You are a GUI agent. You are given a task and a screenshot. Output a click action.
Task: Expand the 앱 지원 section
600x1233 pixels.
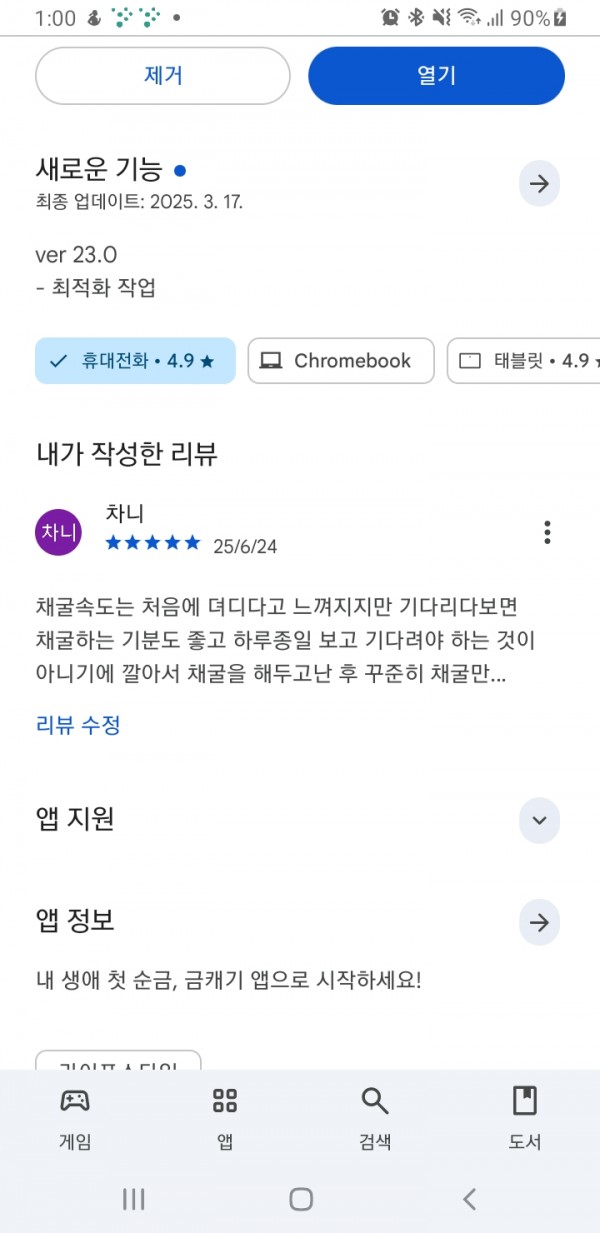(539, 821)
